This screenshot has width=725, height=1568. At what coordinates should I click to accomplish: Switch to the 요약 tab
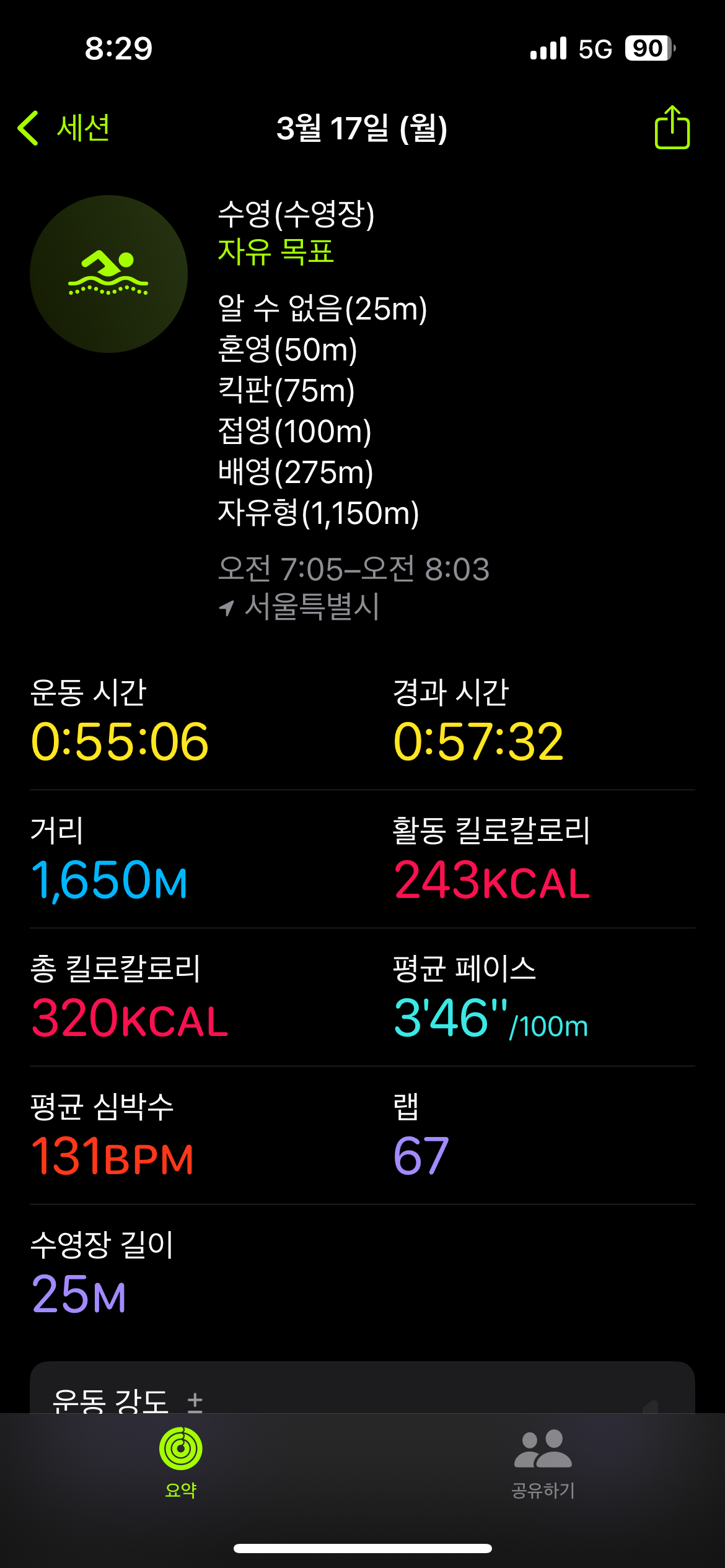point(181,1462)
